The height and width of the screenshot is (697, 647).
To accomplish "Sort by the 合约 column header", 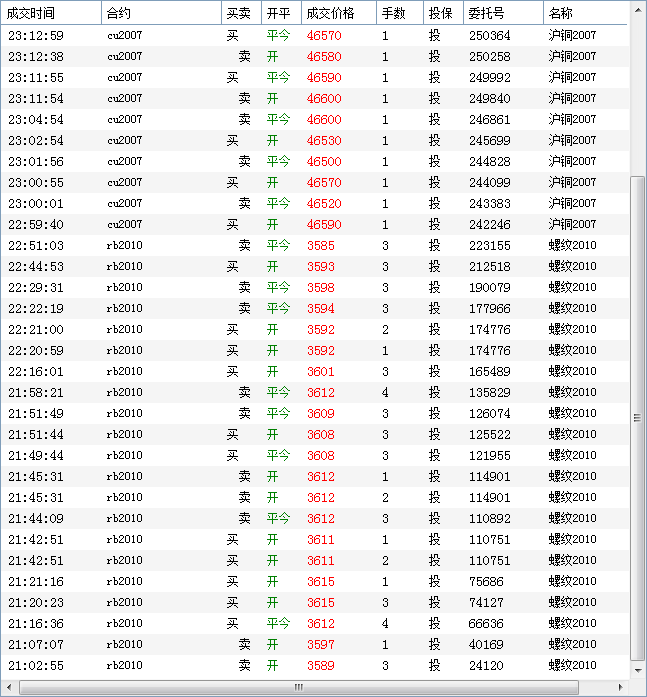I will pyautogui.click(x=160, y=13).
